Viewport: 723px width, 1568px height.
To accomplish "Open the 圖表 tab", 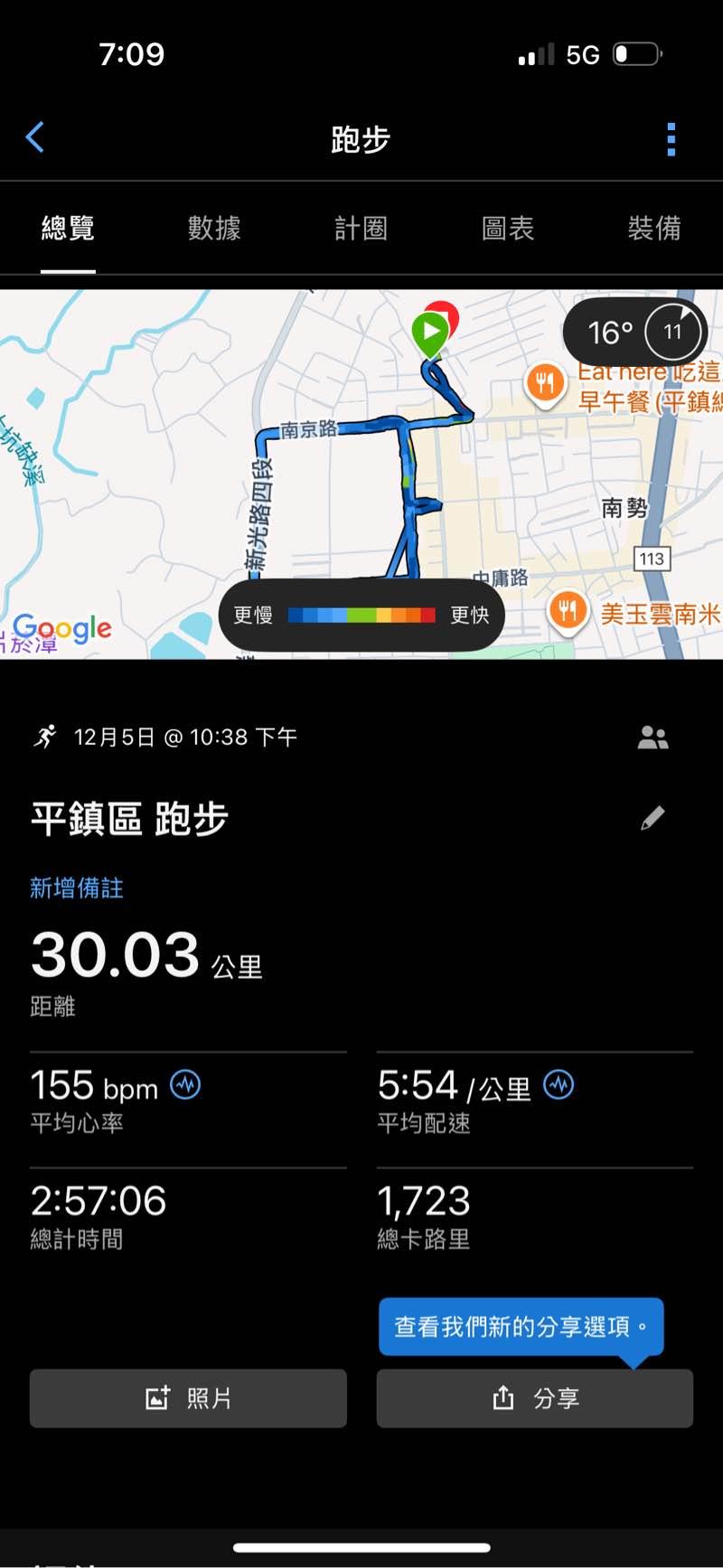I will [x=508, y=228].
